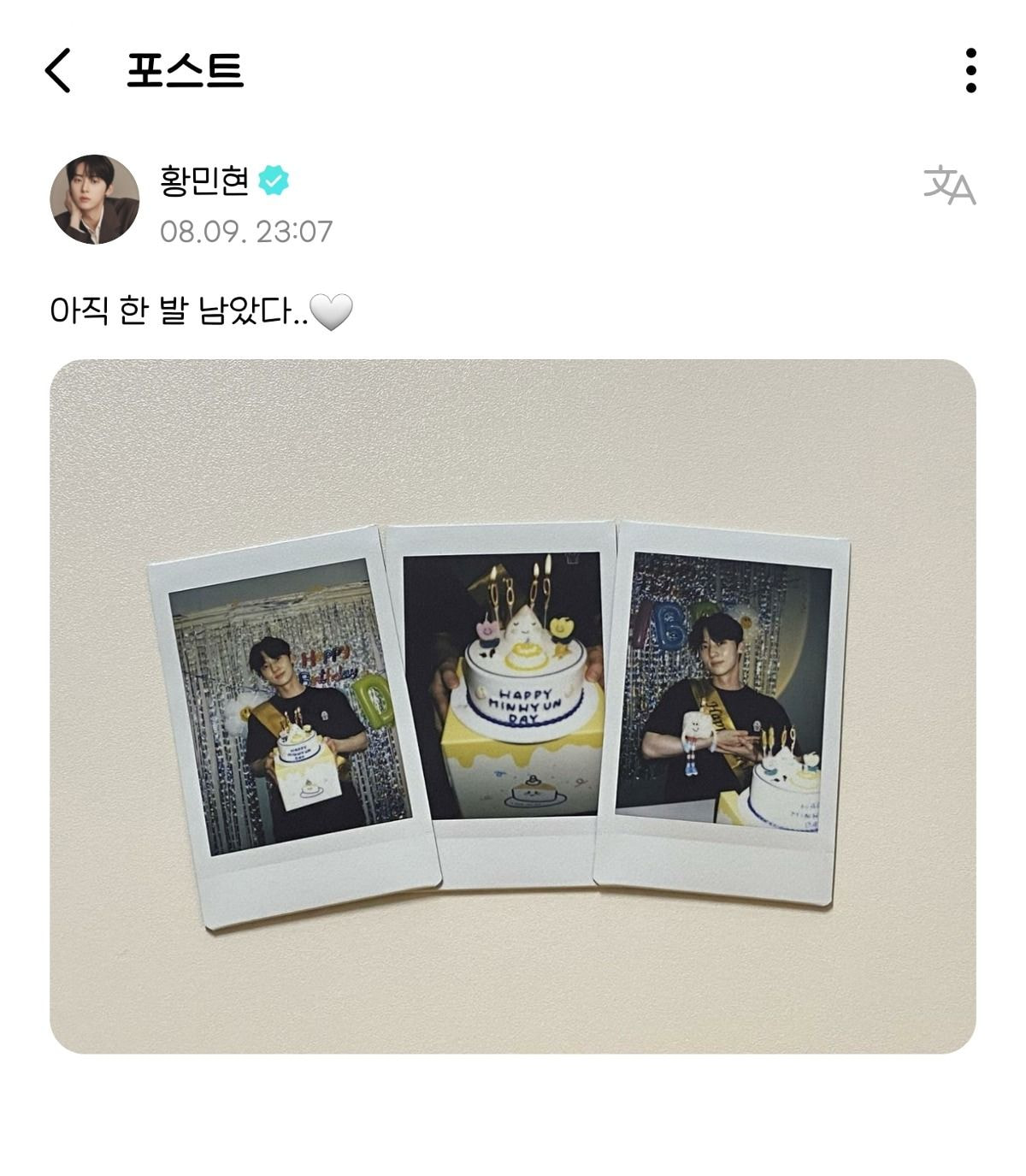Tap the username 황민현
This screenshot has height=1176, width=1026.
(203, 180)
